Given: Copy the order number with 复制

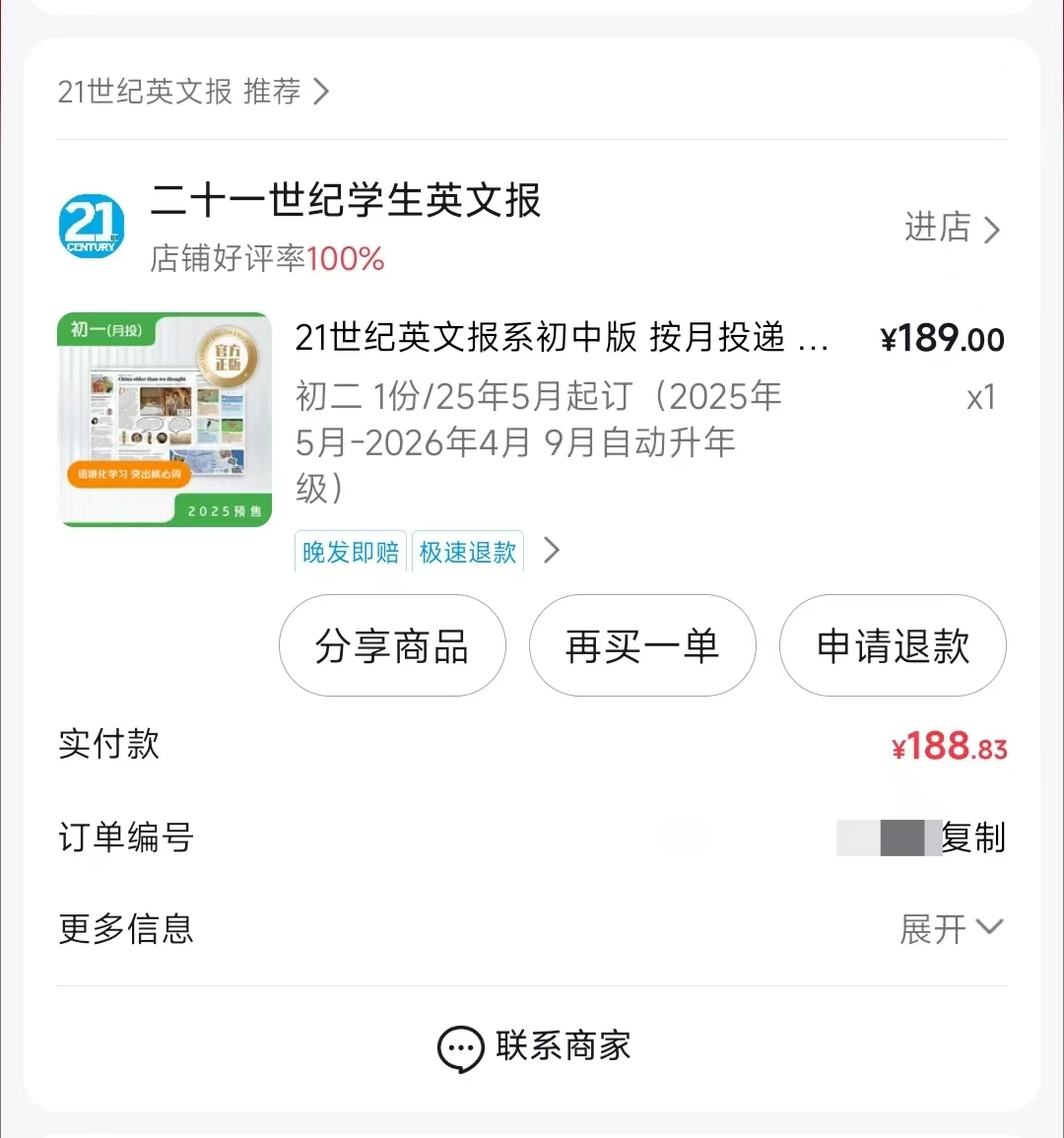Looking at the screenshot, I should 973,837.
